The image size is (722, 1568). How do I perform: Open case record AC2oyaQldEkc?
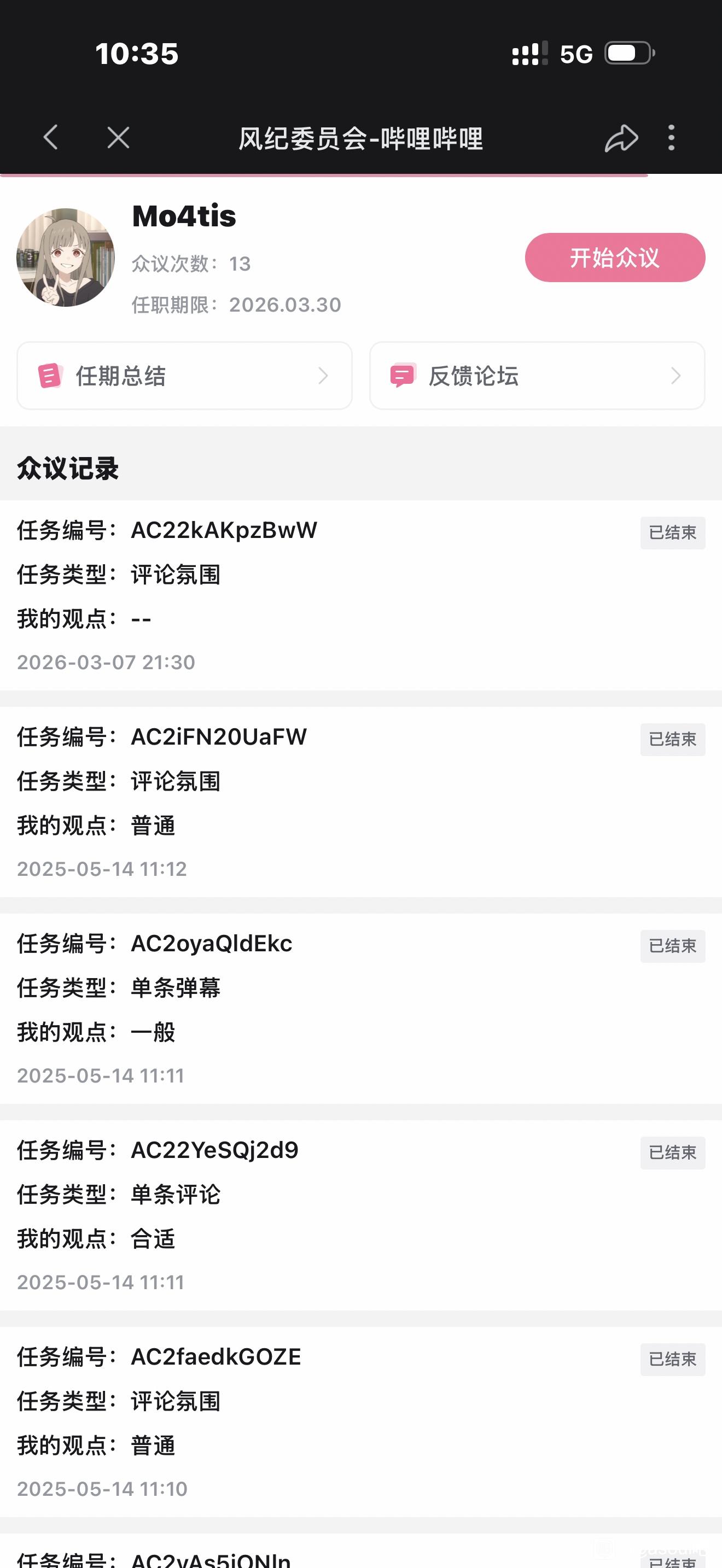click(x=360, y=1008)
